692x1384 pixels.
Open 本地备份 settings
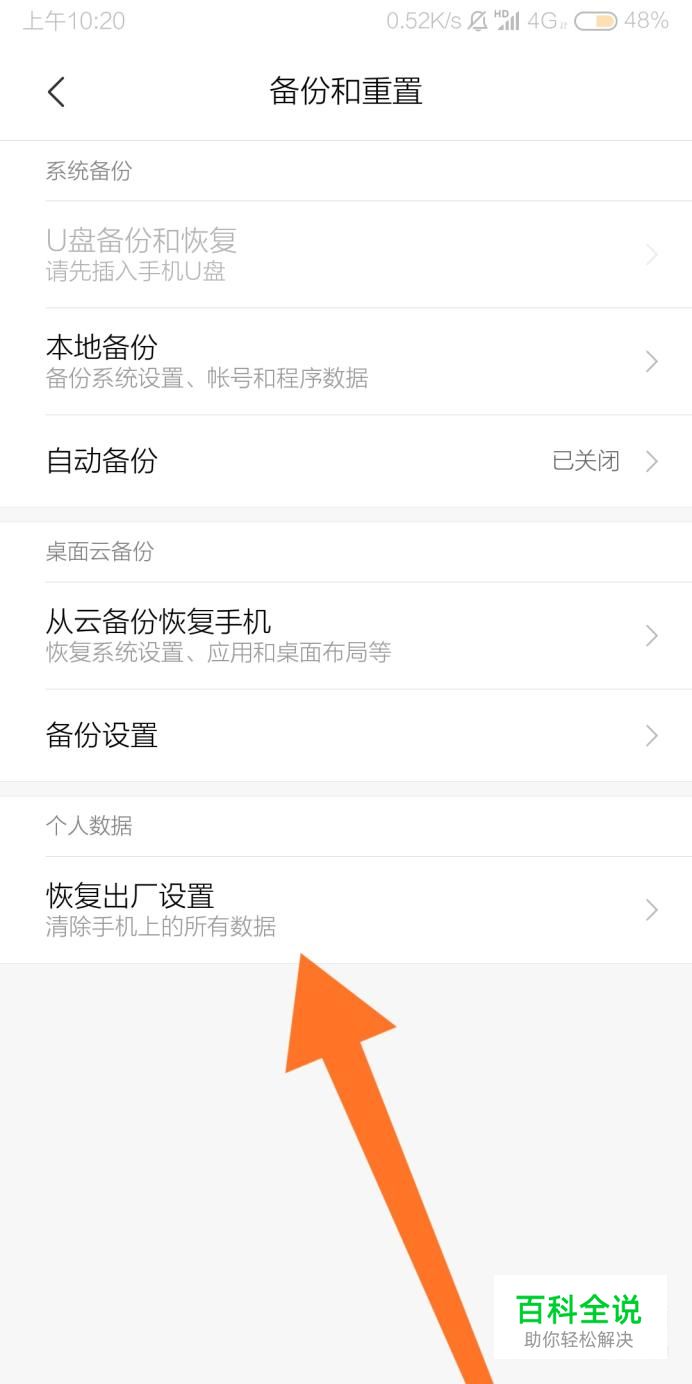point(345,361)
